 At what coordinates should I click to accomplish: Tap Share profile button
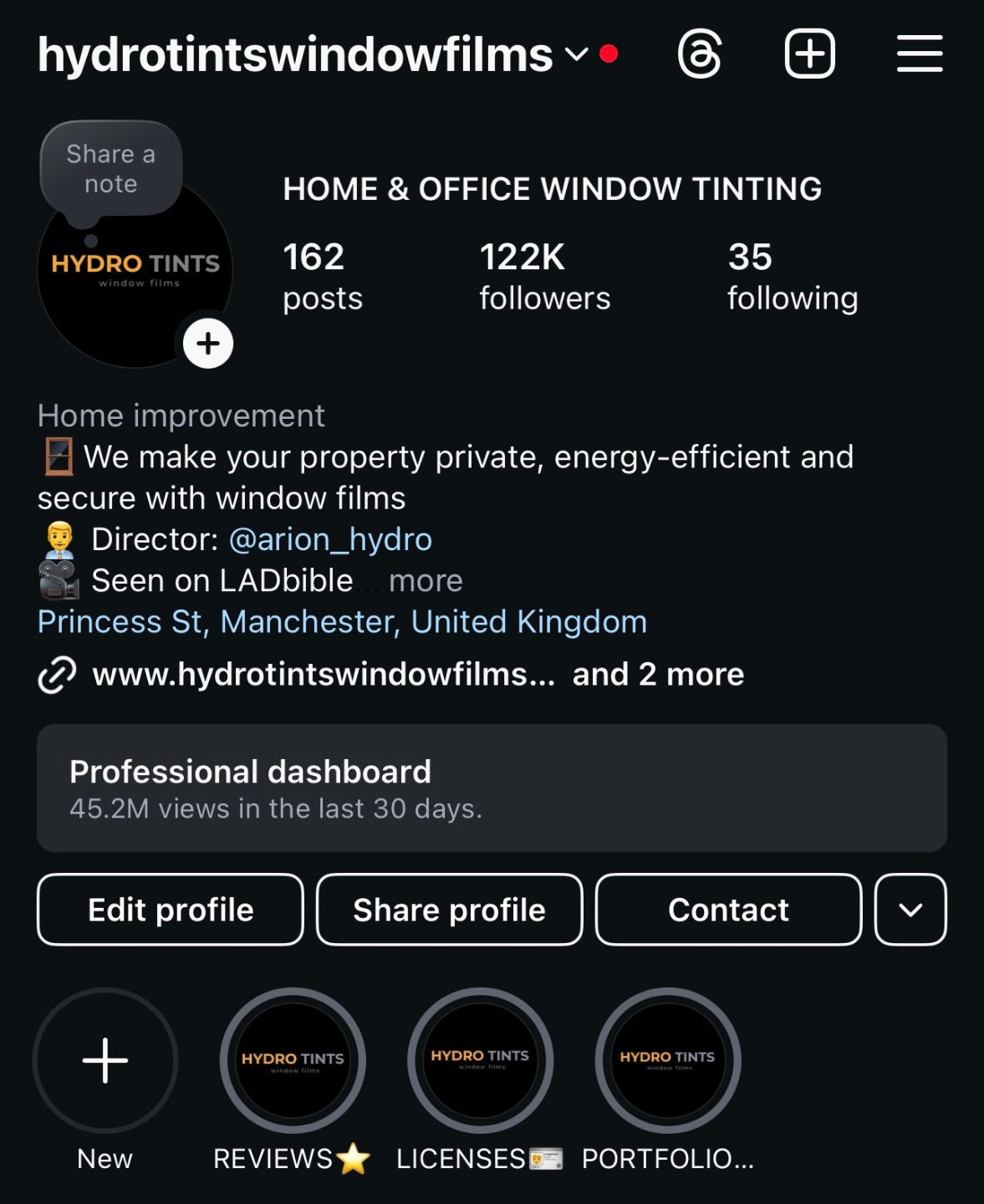[449, 910]
